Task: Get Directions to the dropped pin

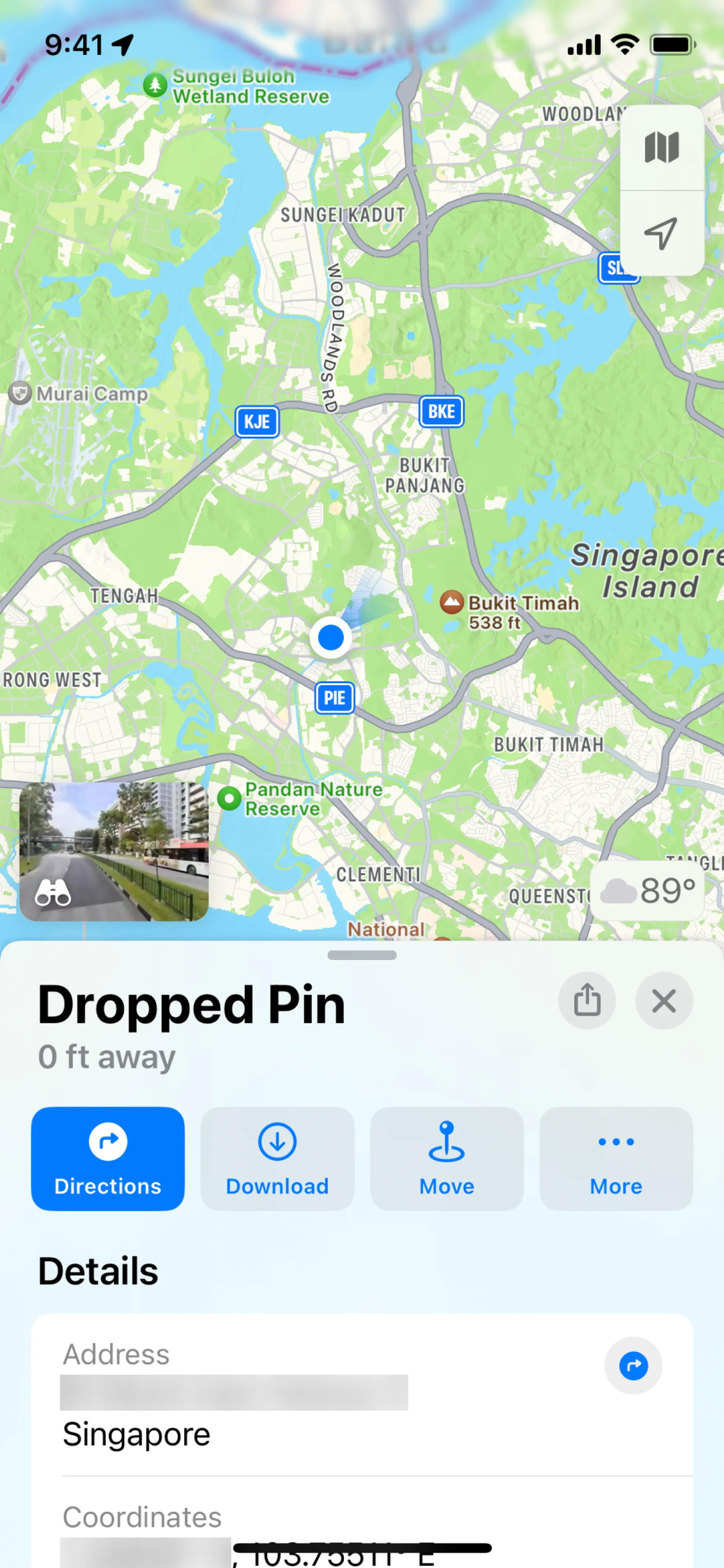Action: (x=108, y=1158)
